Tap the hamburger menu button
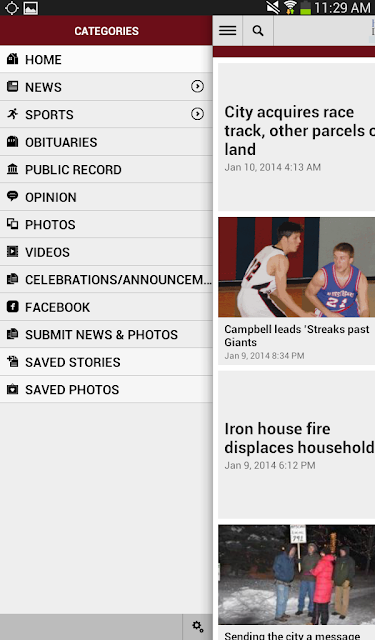Image resolution: width=375 pixels, height=640 pixels. [227, 31]
